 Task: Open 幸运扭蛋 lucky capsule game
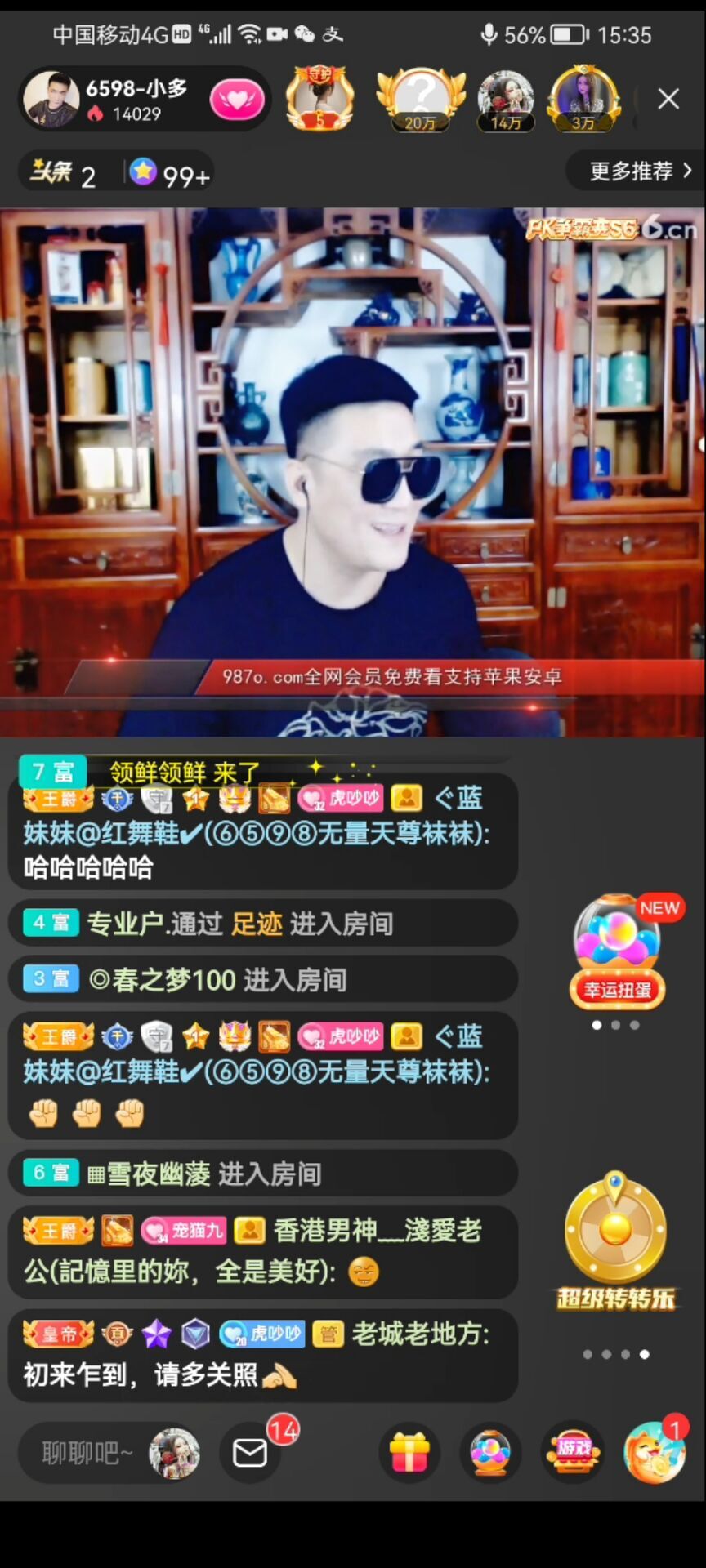[617, 951]
